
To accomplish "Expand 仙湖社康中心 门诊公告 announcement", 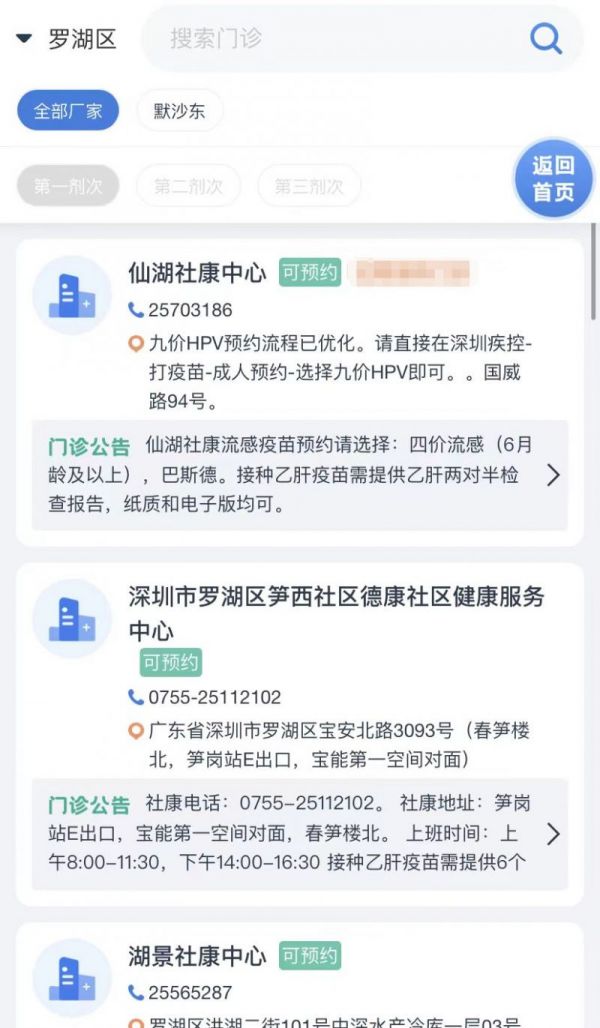I will (300, 475).
